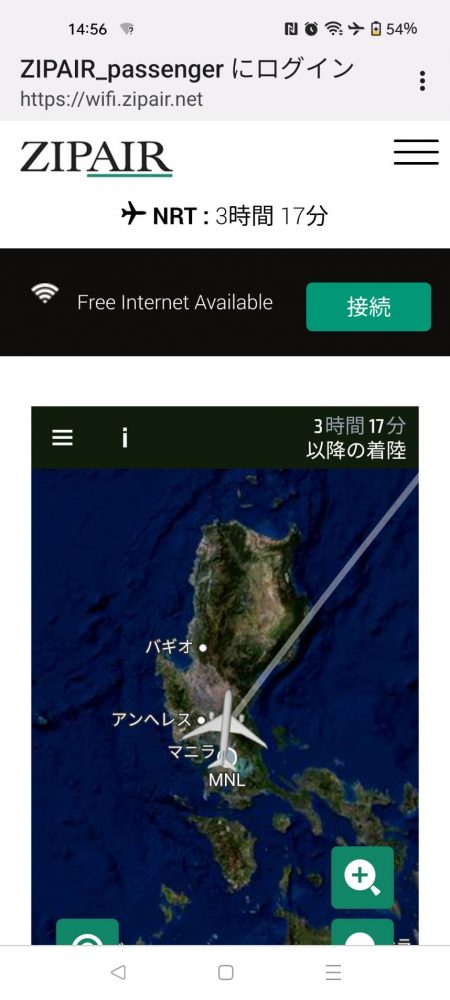Open the browser overflow menu
Viewport: 450px width, 1000px height.
(x=422, y=81)
